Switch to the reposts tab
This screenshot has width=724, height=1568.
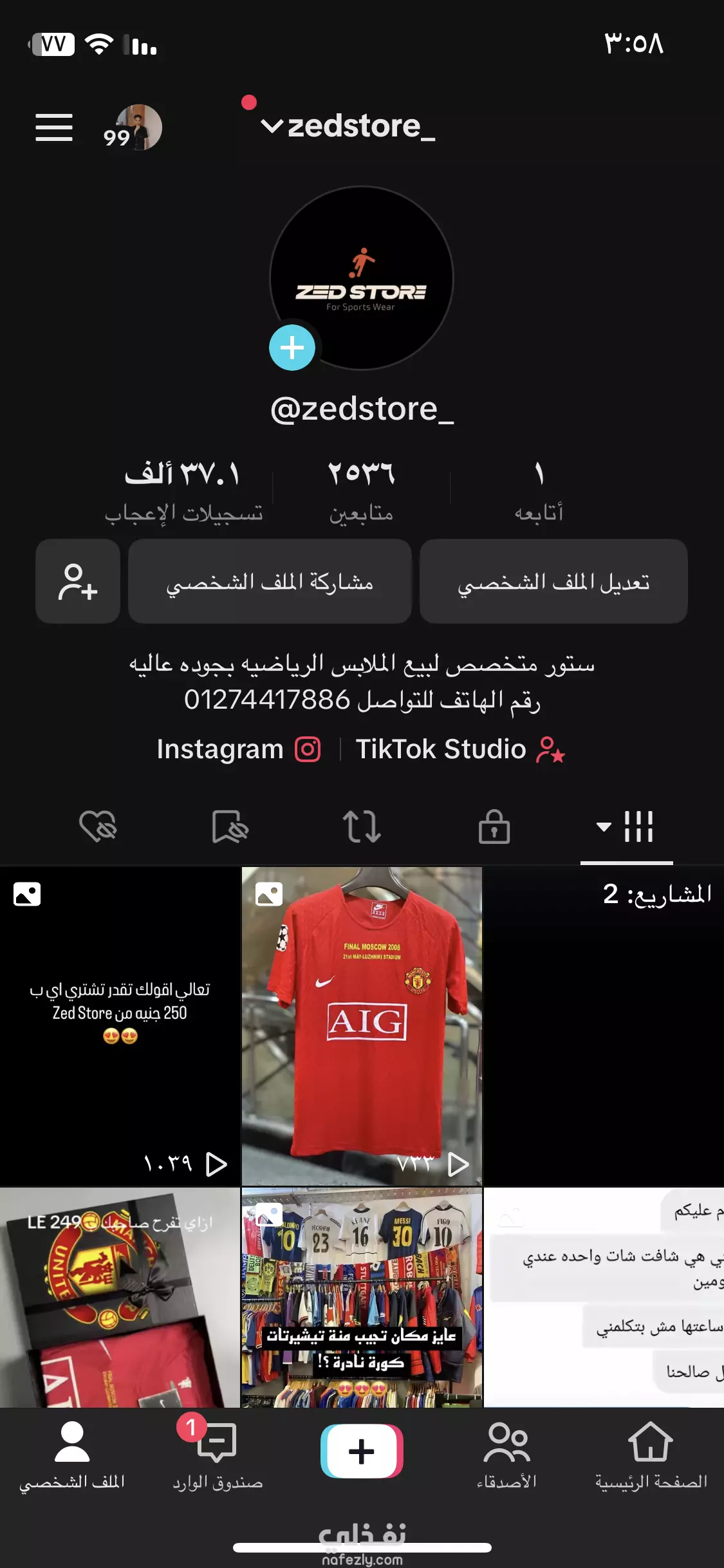tap(362, 826)
